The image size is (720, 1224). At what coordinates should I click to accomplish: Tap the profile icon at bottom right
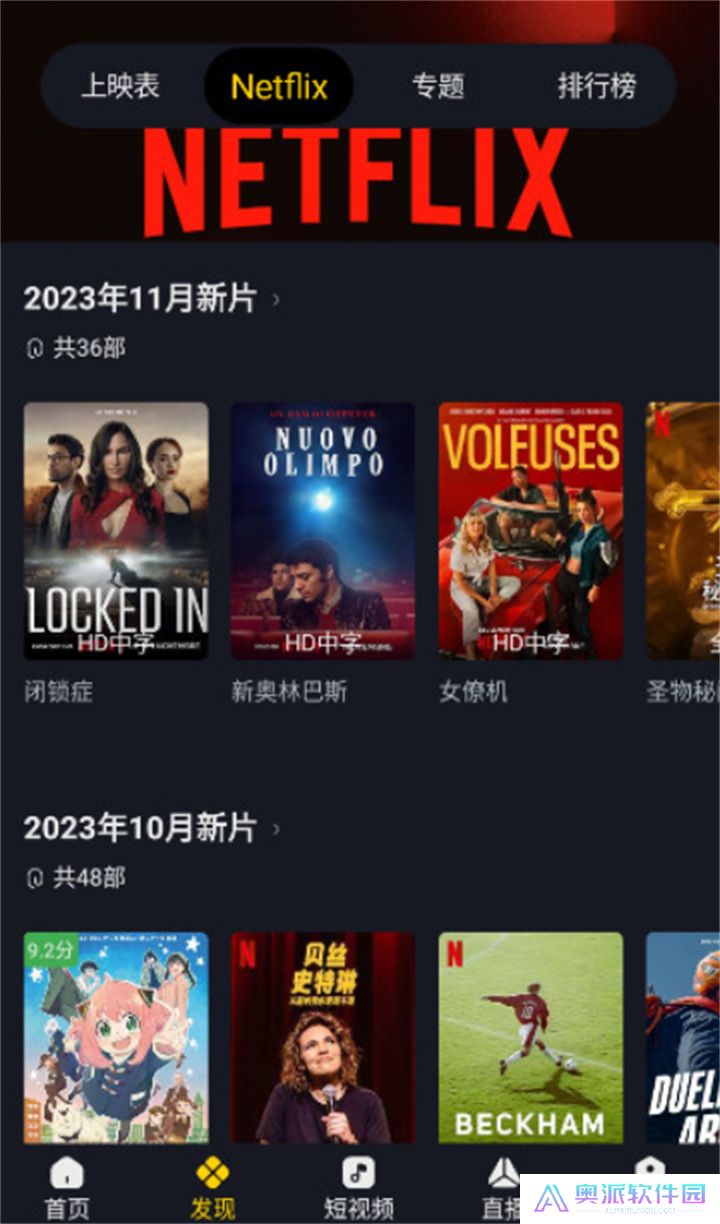click(x=652, y=1166)
